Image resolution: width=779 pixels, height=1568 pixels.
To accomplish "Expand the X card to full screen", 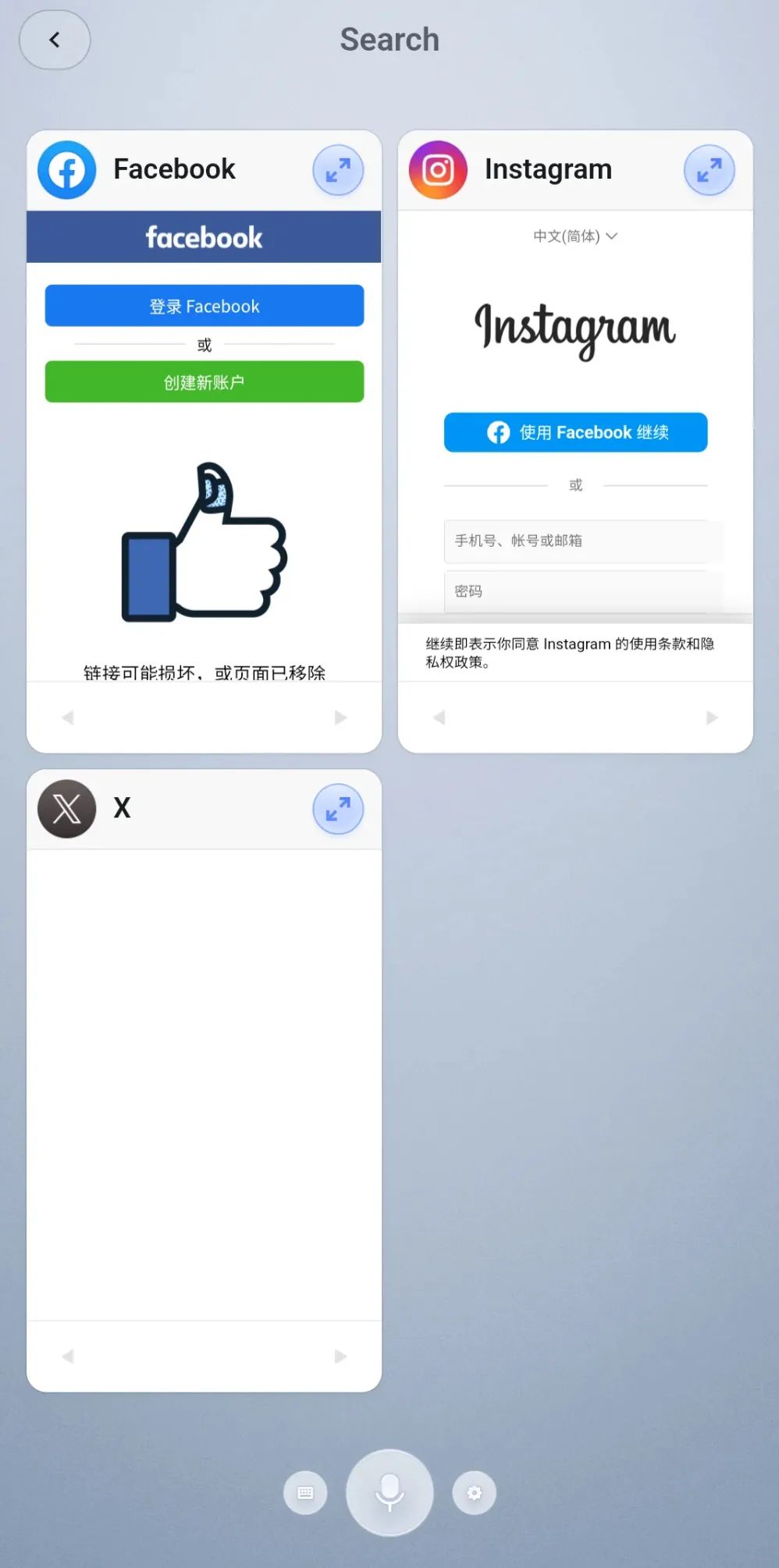I will click(x=338, y=810).
